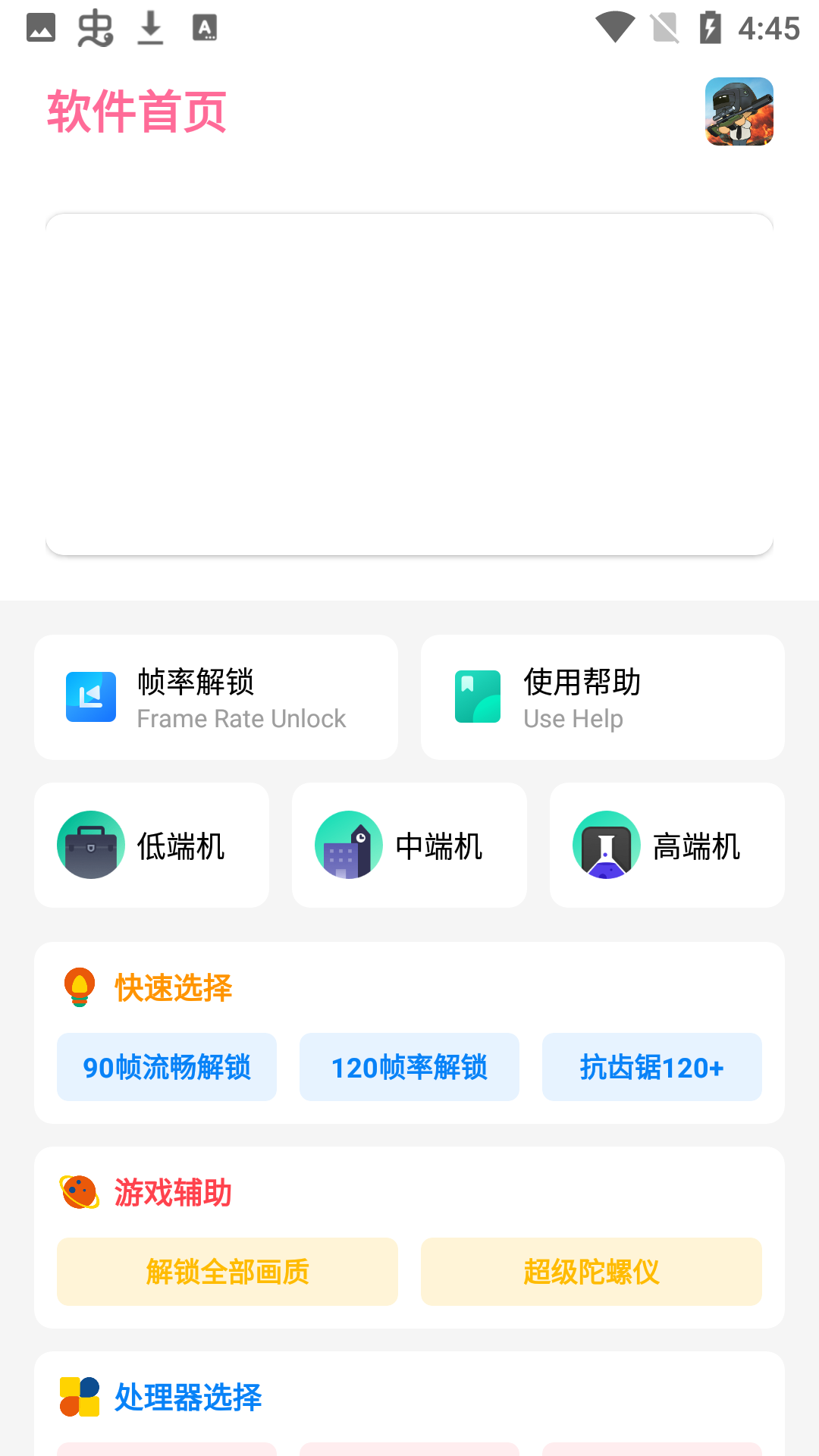
Task: Tap the 解锁全部画质 button
Action: (x=227, y=1272)
